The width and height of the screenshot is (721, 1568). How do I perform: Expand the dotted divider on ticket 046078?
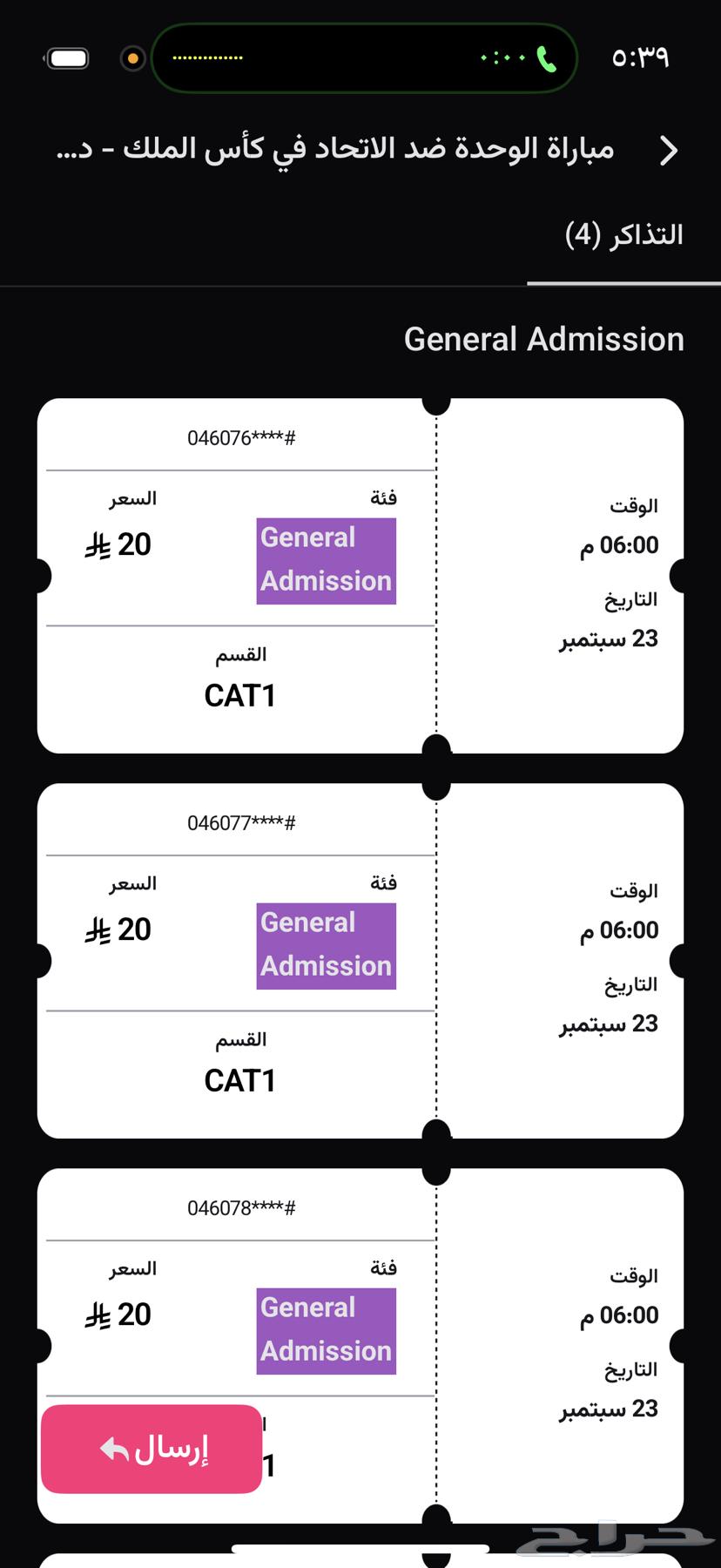[435, 1342]
